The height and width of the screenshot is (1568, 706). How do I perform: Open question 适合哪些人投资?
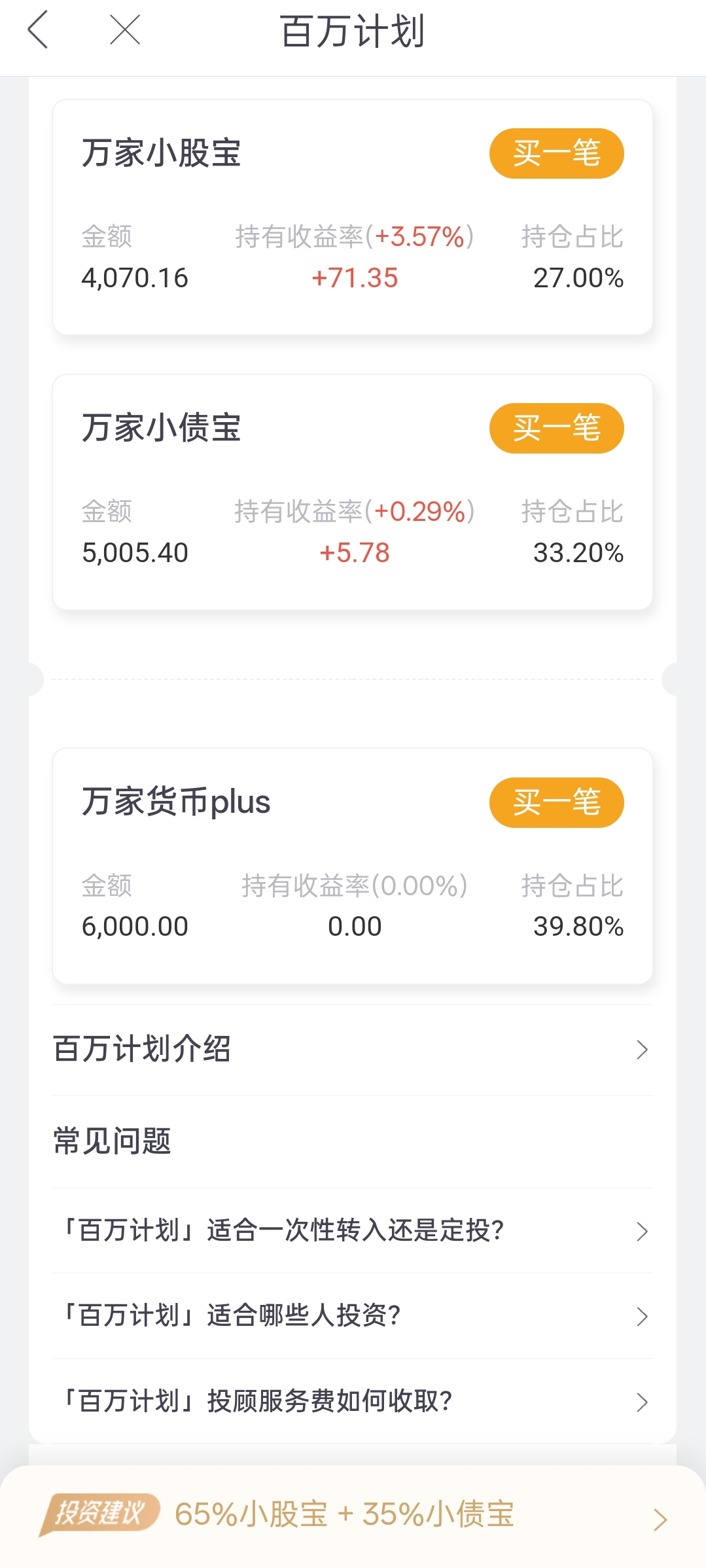(353, 1316)
